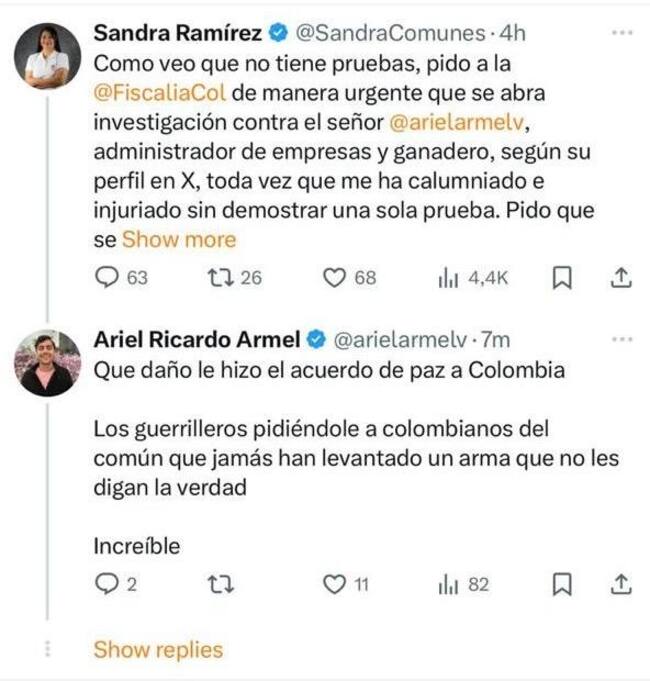Like Sandra Ramírez's tweet
This screenshot has width=650, height=681.
[334, 278]
